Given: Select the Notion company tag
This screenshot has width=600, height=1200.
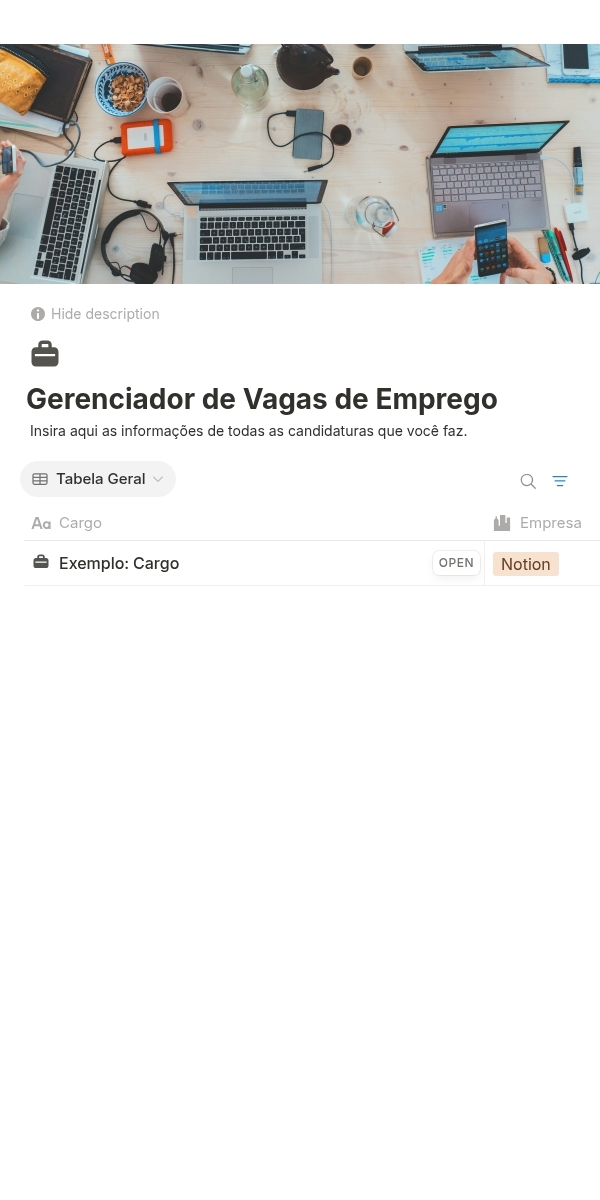Looking at the screenshot, I should point(525,564).
